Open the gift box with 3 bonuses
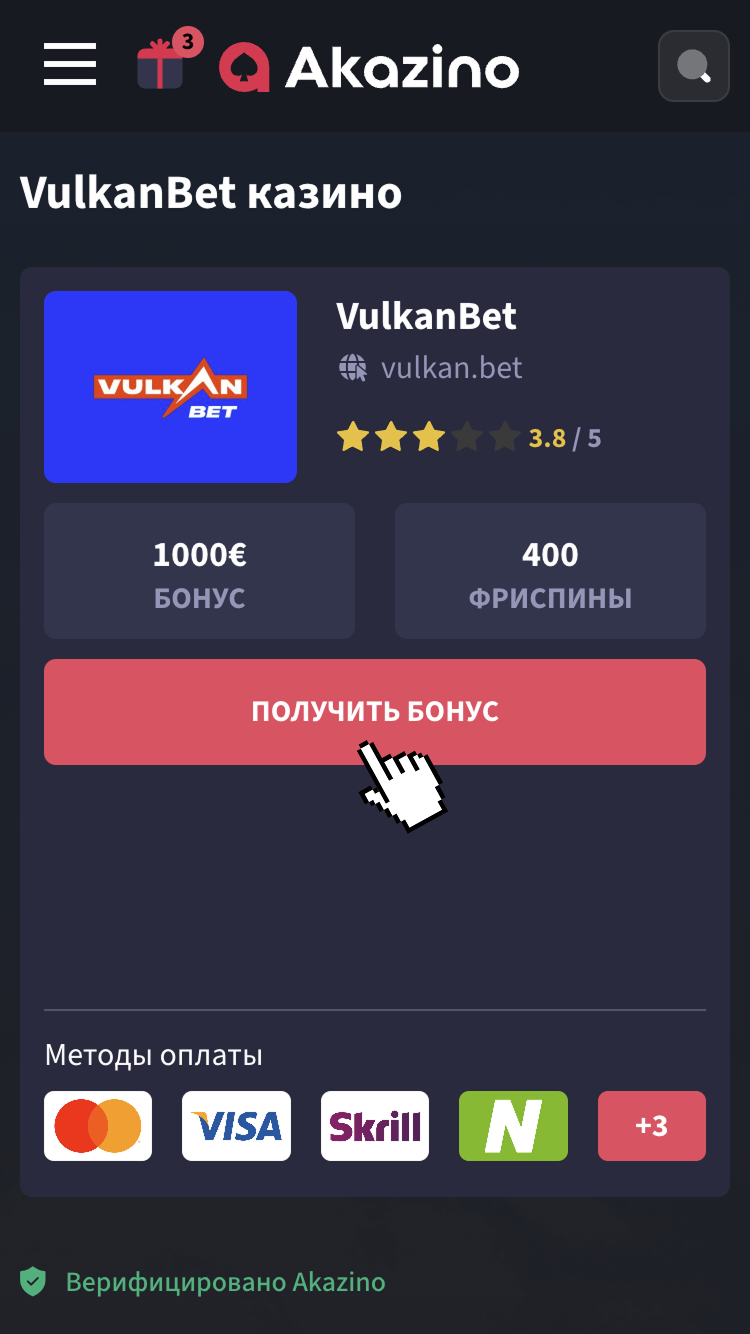This screenshot has height=1334, width=750. click(x=163, y=65)
